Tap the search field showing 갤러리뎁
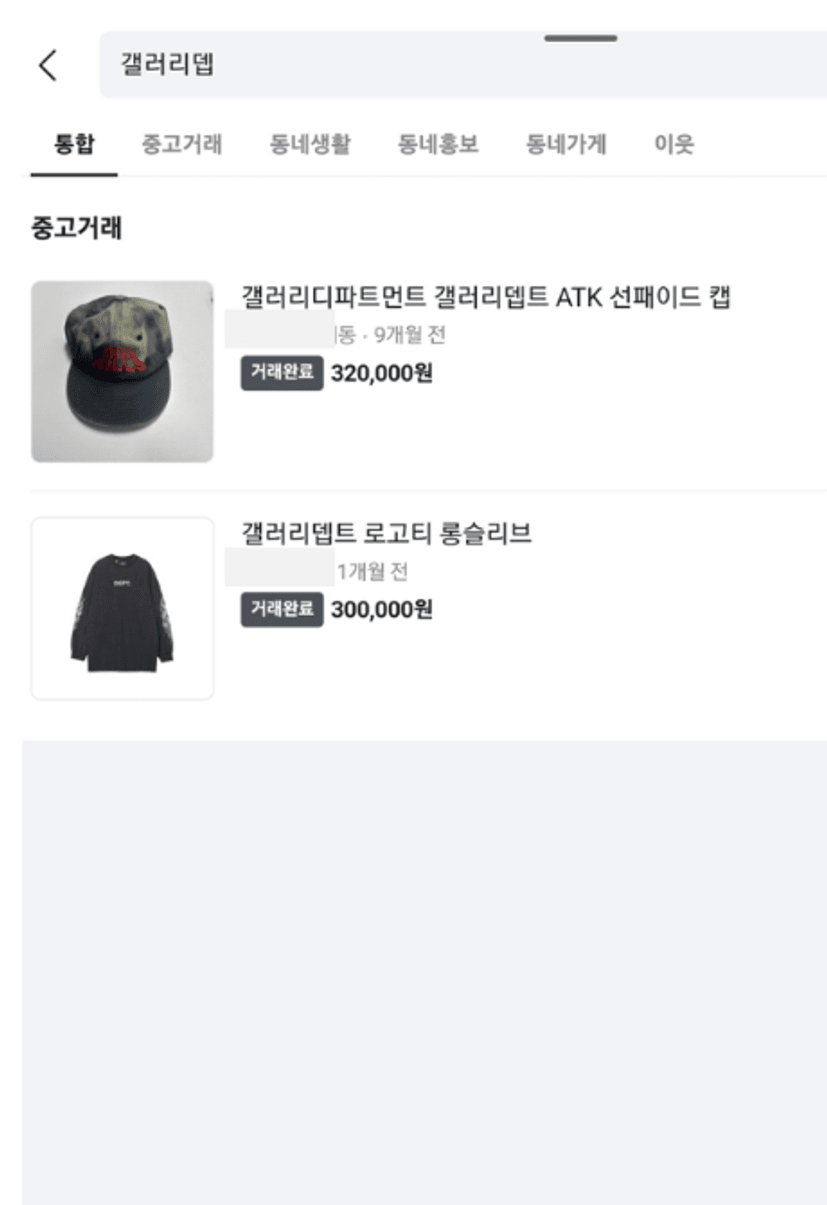 click(460, 65)
